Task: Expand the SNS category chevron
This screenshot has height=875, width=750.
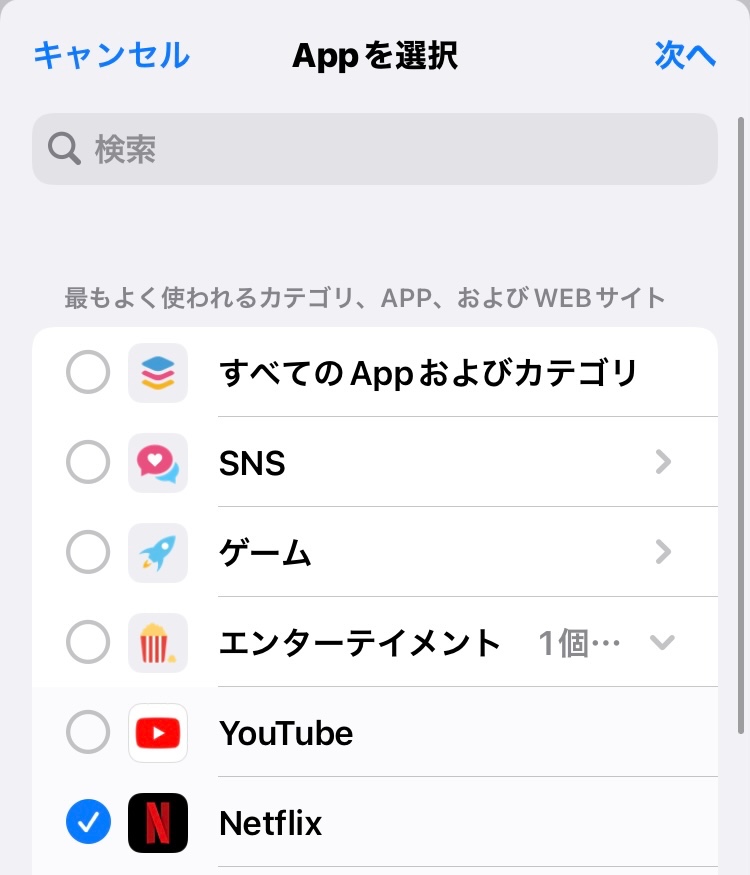Action: click(x=662, y=463)
